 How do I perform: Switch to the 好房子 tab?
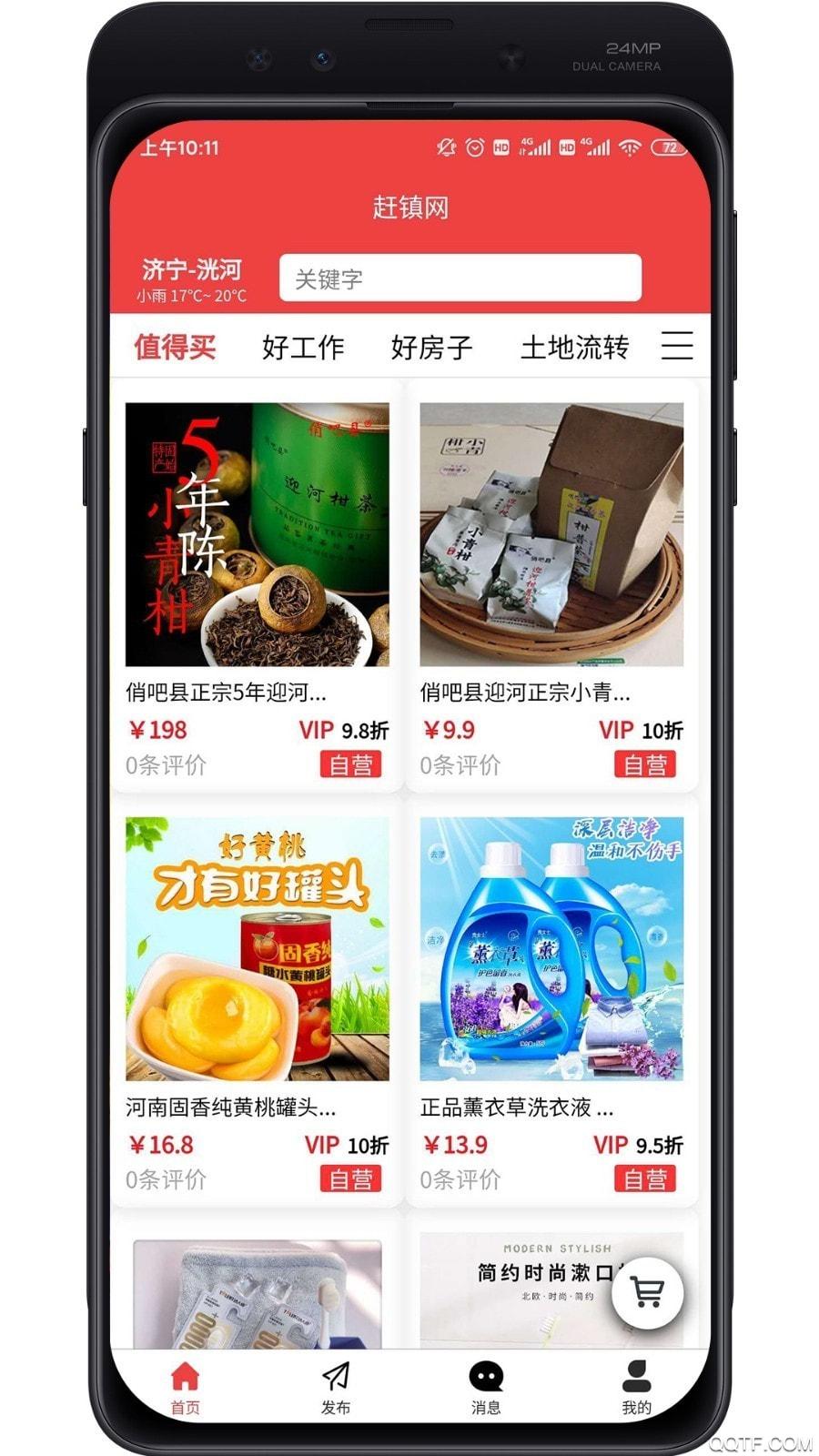point(432,347)
